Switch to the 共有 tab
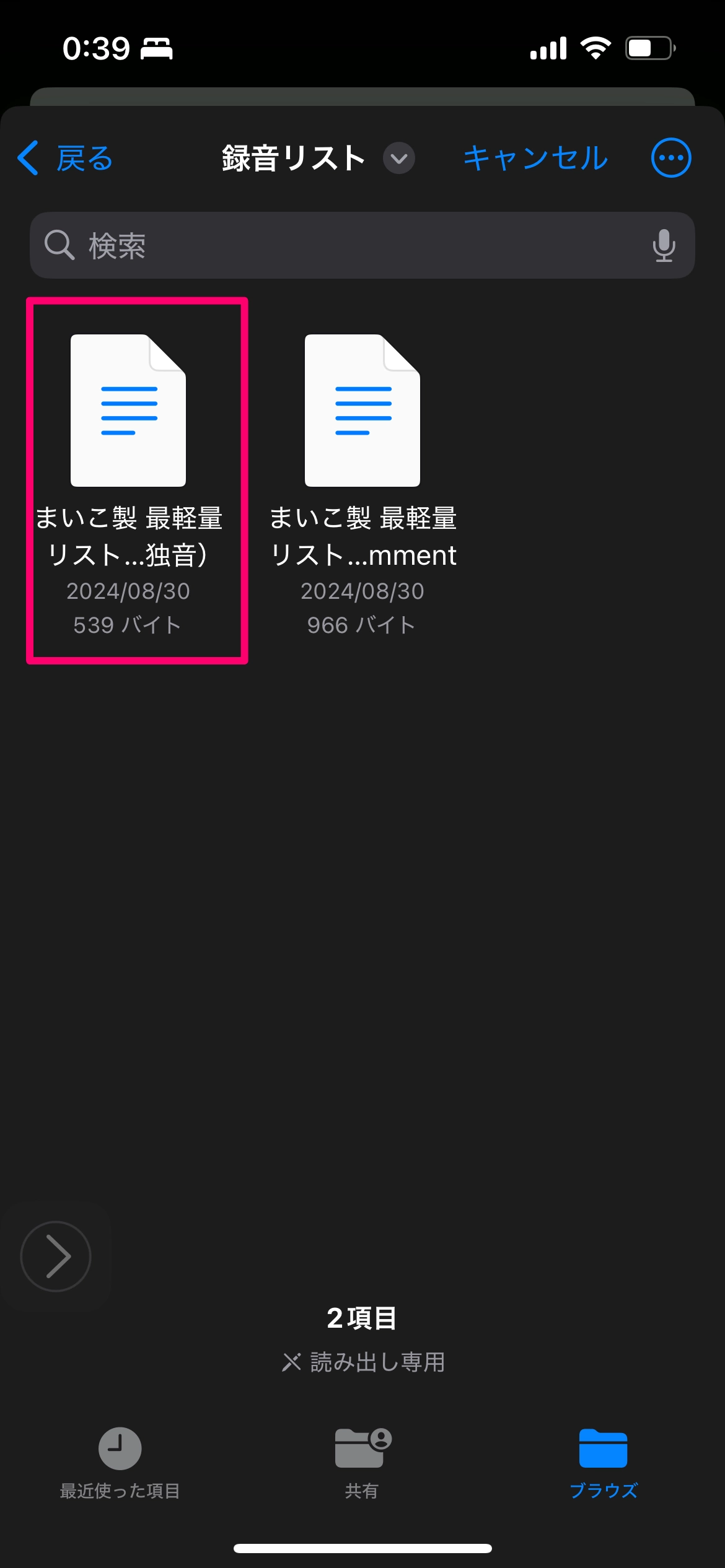 click(x=362, y=1463)
